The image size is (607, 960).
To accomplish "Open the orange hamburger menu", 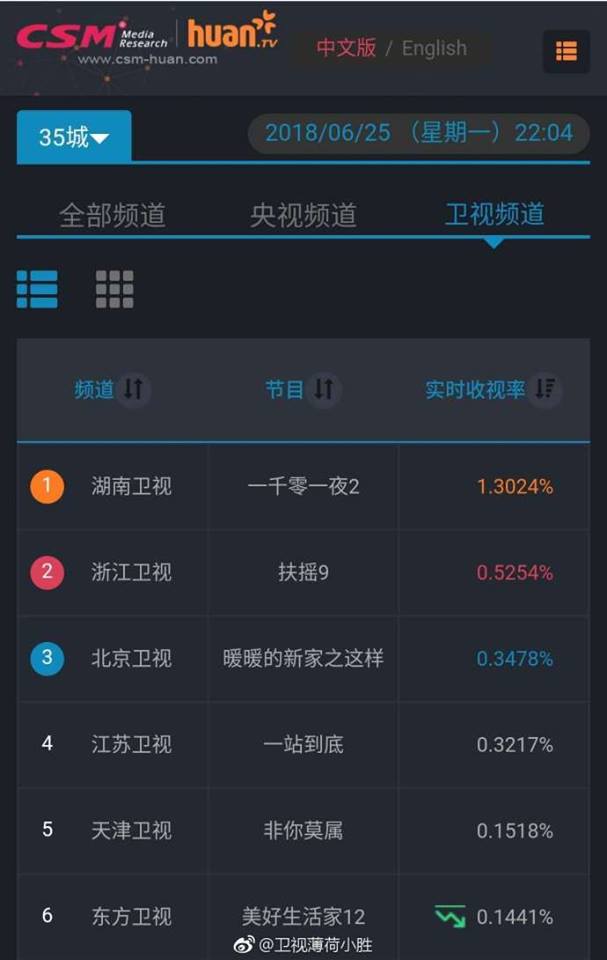I will coord(565,51).
